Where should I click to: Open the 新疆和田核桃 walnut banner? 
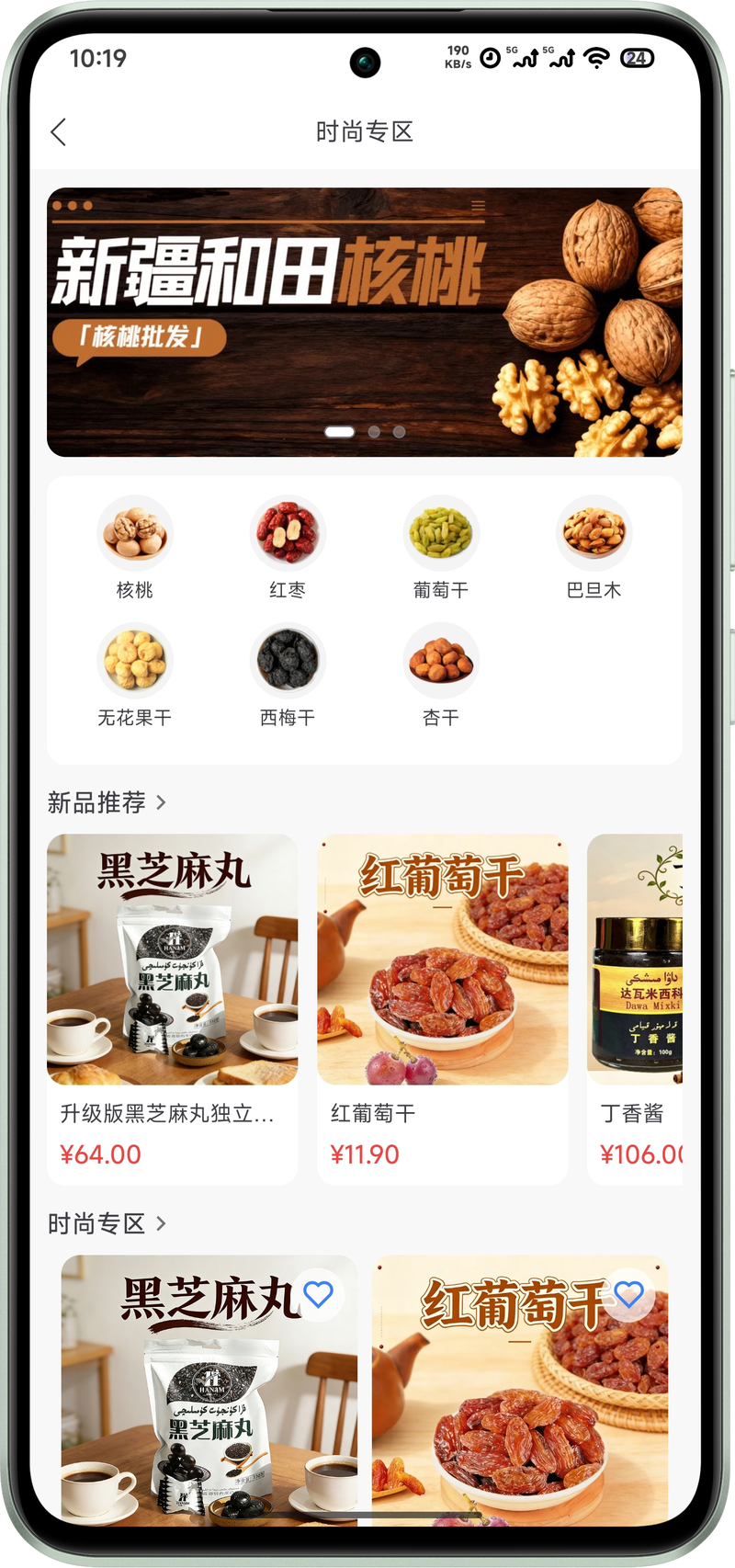(364, 322)
